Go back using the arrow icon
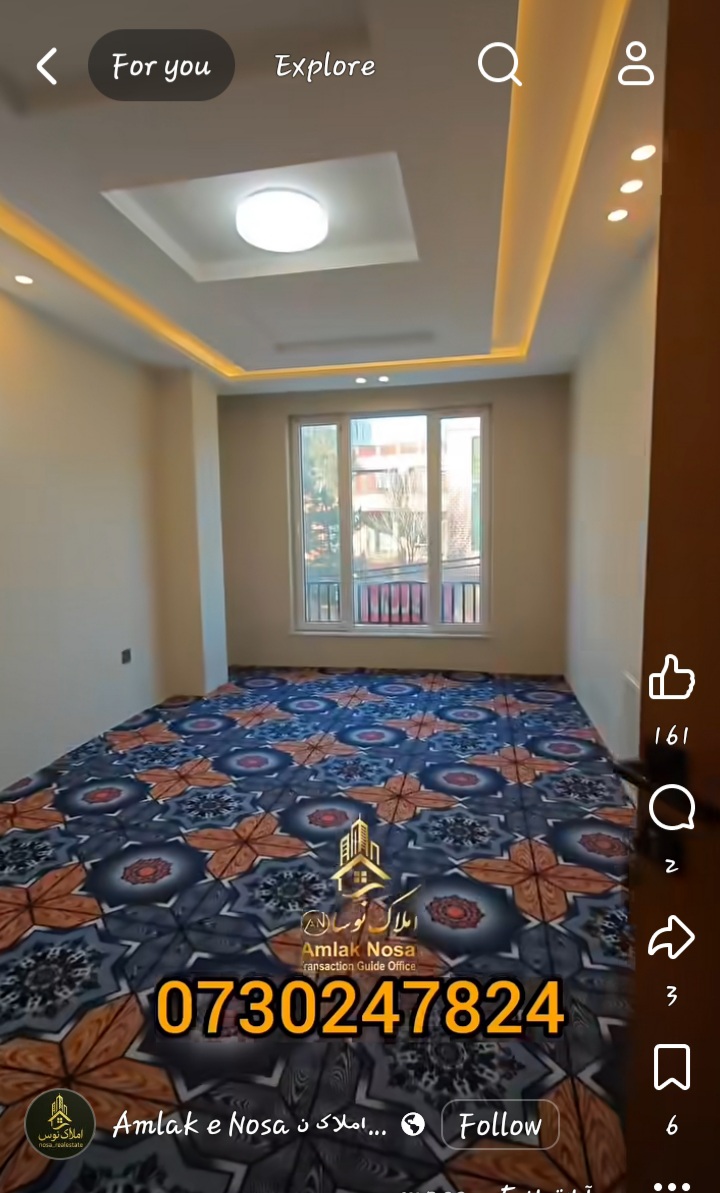720x1193 pixels. 46,67
